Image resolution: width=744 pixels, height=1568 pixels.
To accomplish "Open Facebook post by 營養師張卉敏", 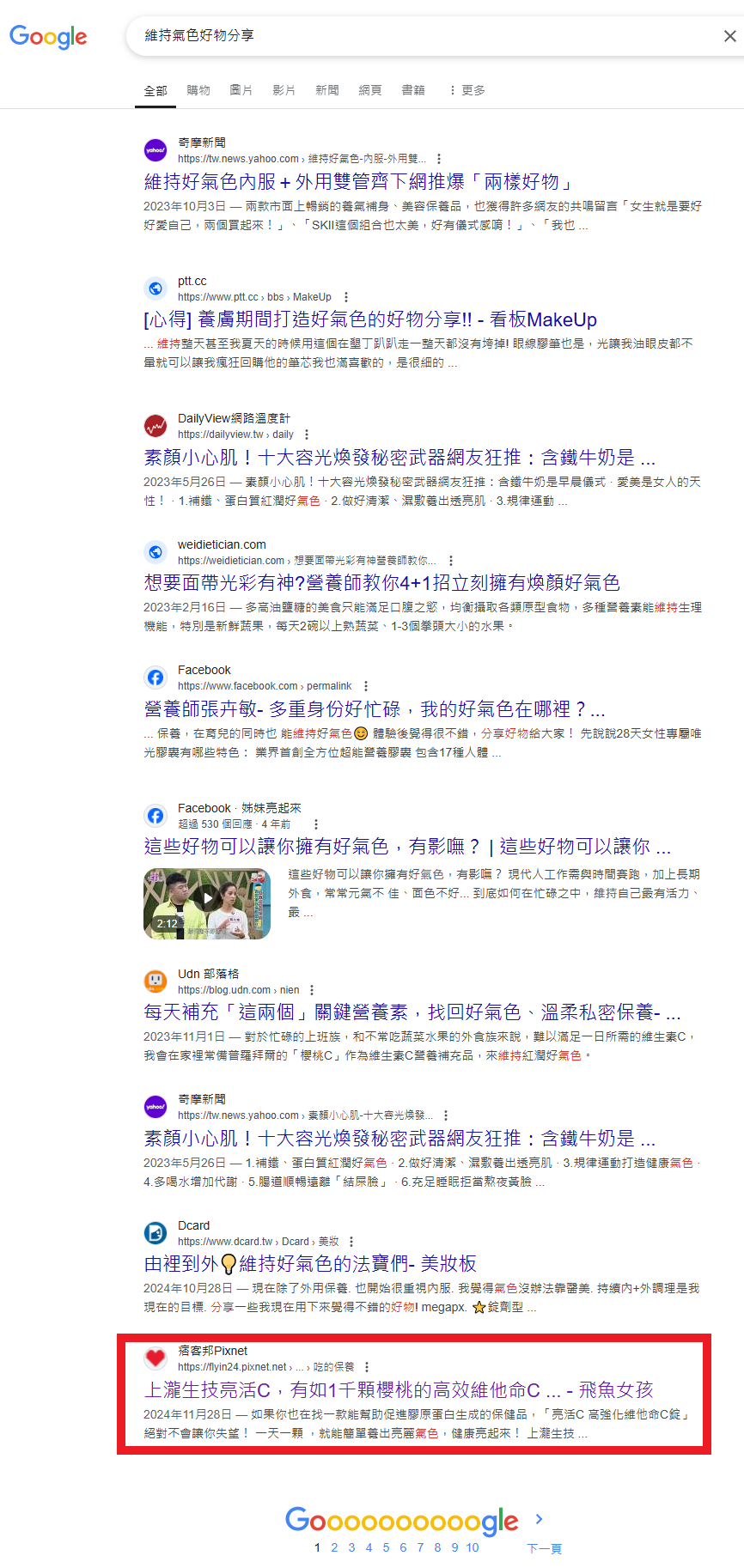I will tap(375, 709).
